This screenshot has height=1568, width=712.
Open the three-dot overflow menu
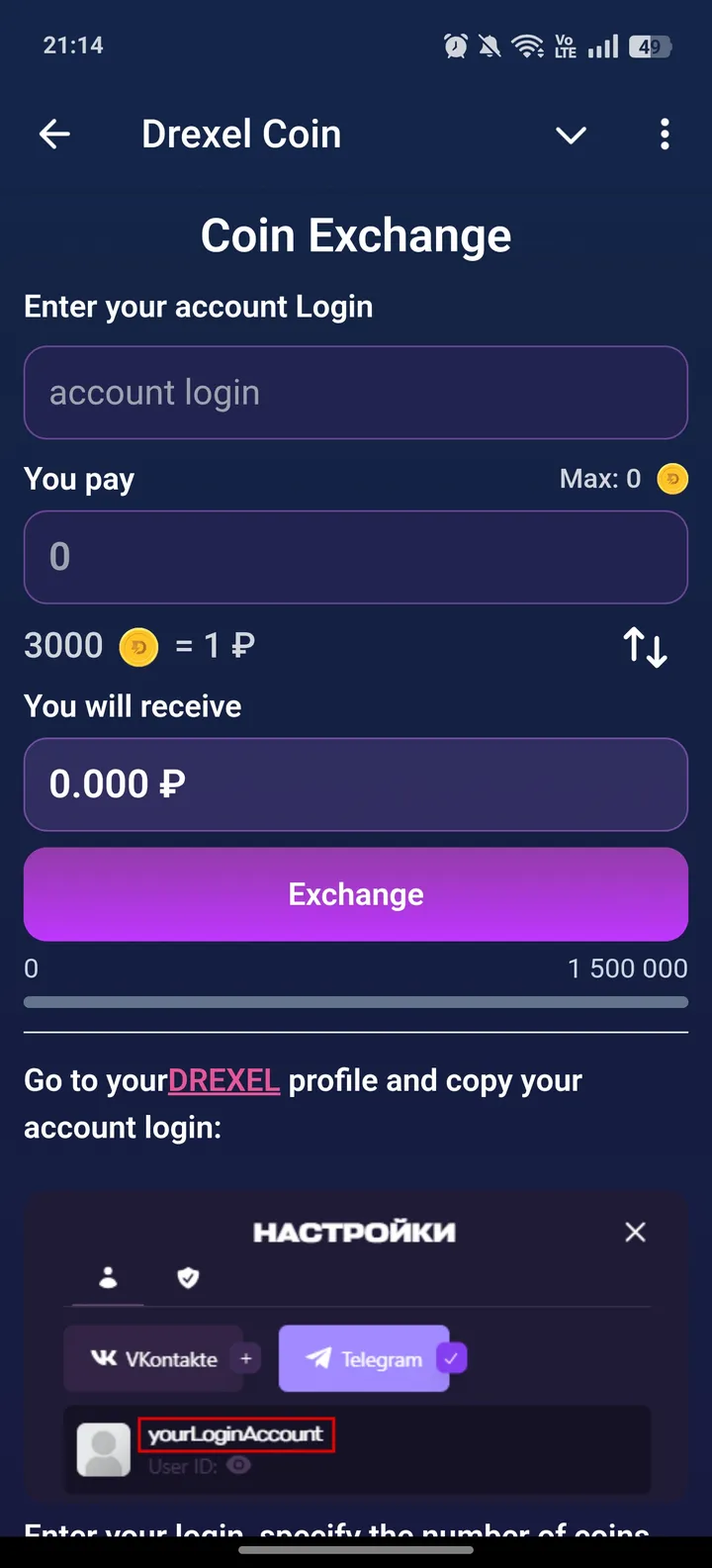point(665,134)
